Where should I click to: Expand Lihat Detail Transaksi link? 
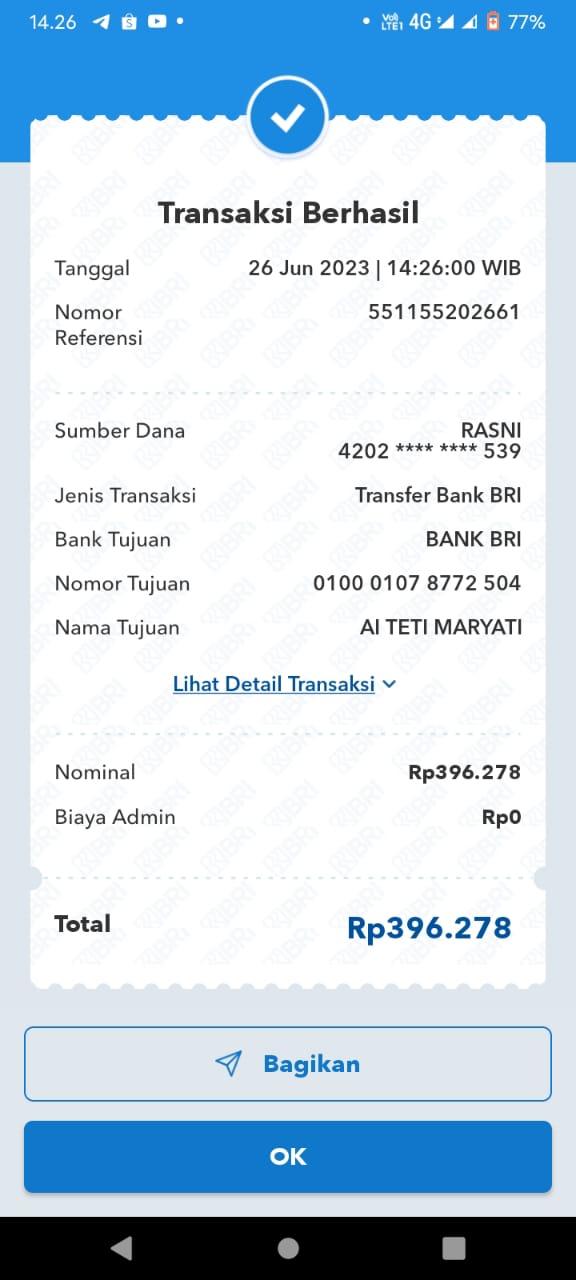click(x=285, y=684)
